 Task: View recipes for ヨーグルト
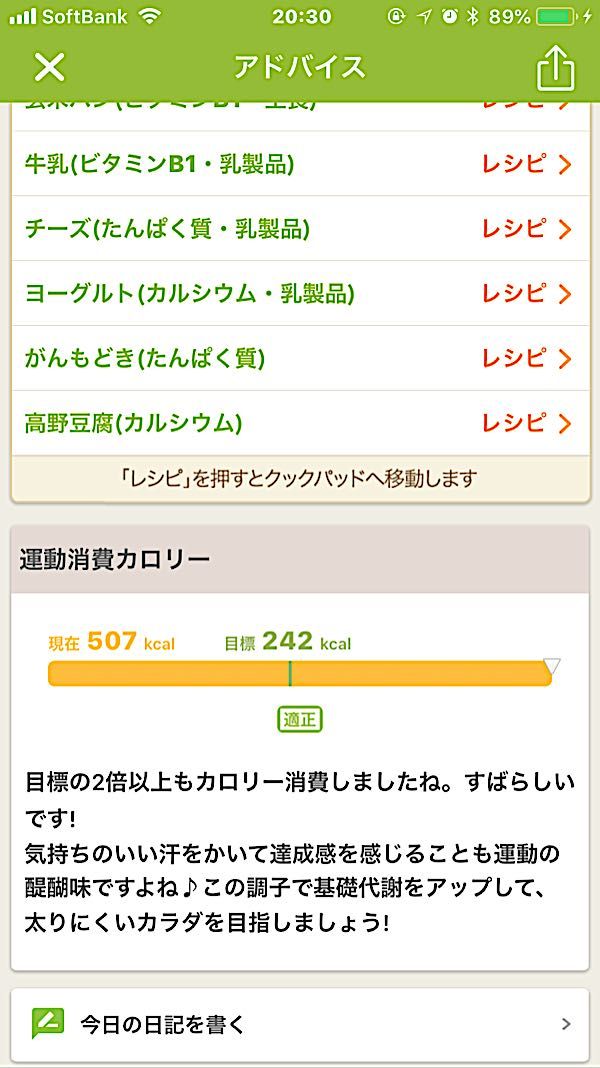pos(526,294)
